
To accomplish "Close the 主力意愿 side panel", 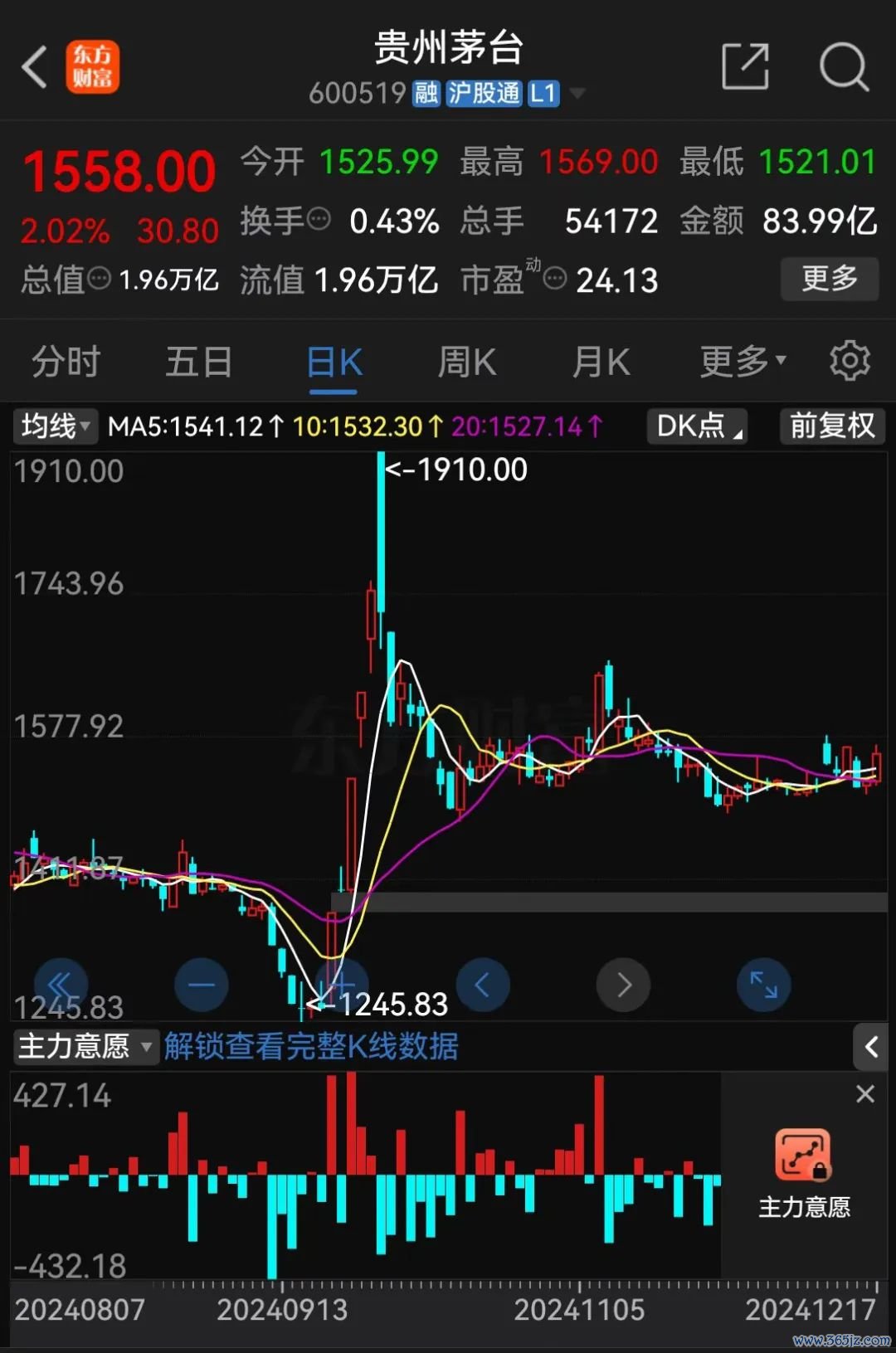I will (x=865, y=1094).
